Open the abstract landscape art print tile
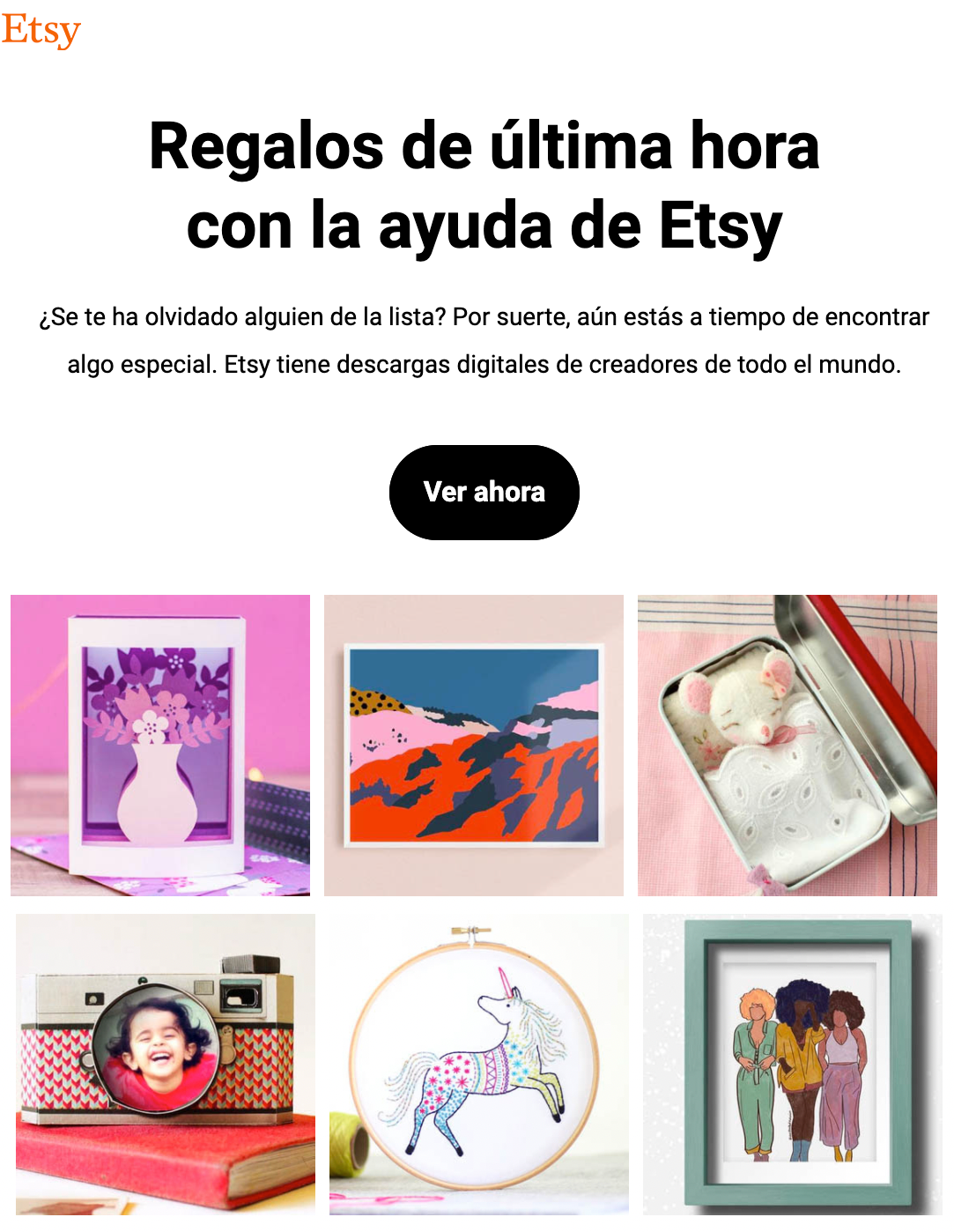This screenshot has width=954, height=1232. tap(474, 745)
